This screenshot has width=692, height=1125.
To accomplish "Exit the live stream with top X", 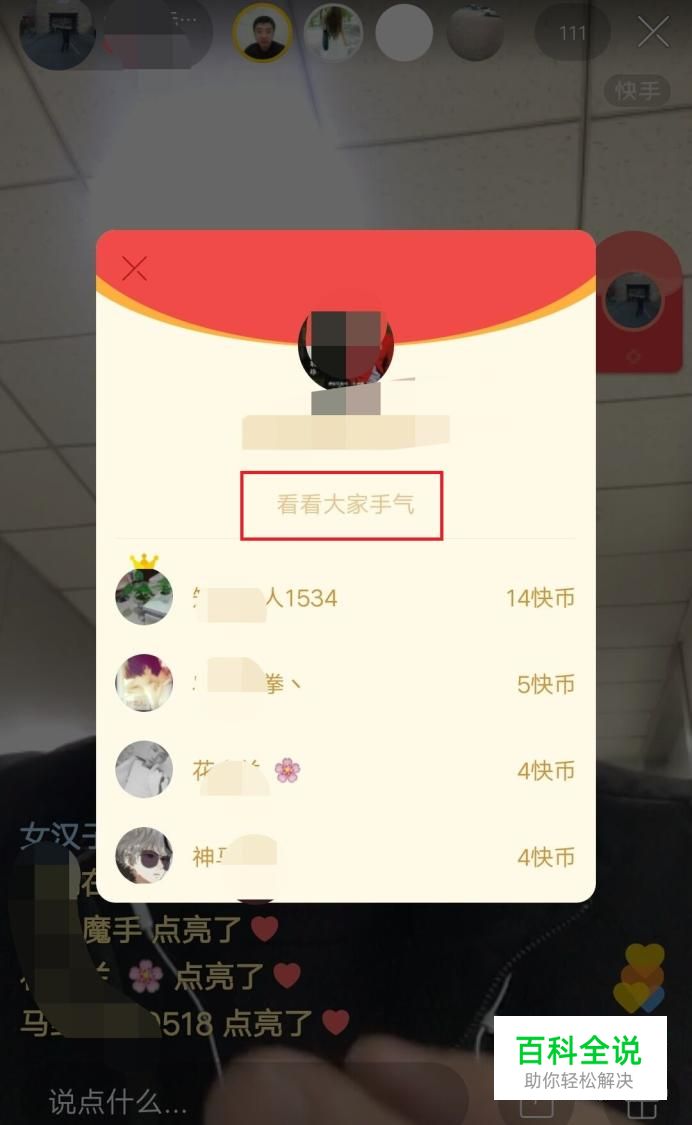I will pyautogui.click(x=654, y=33).
